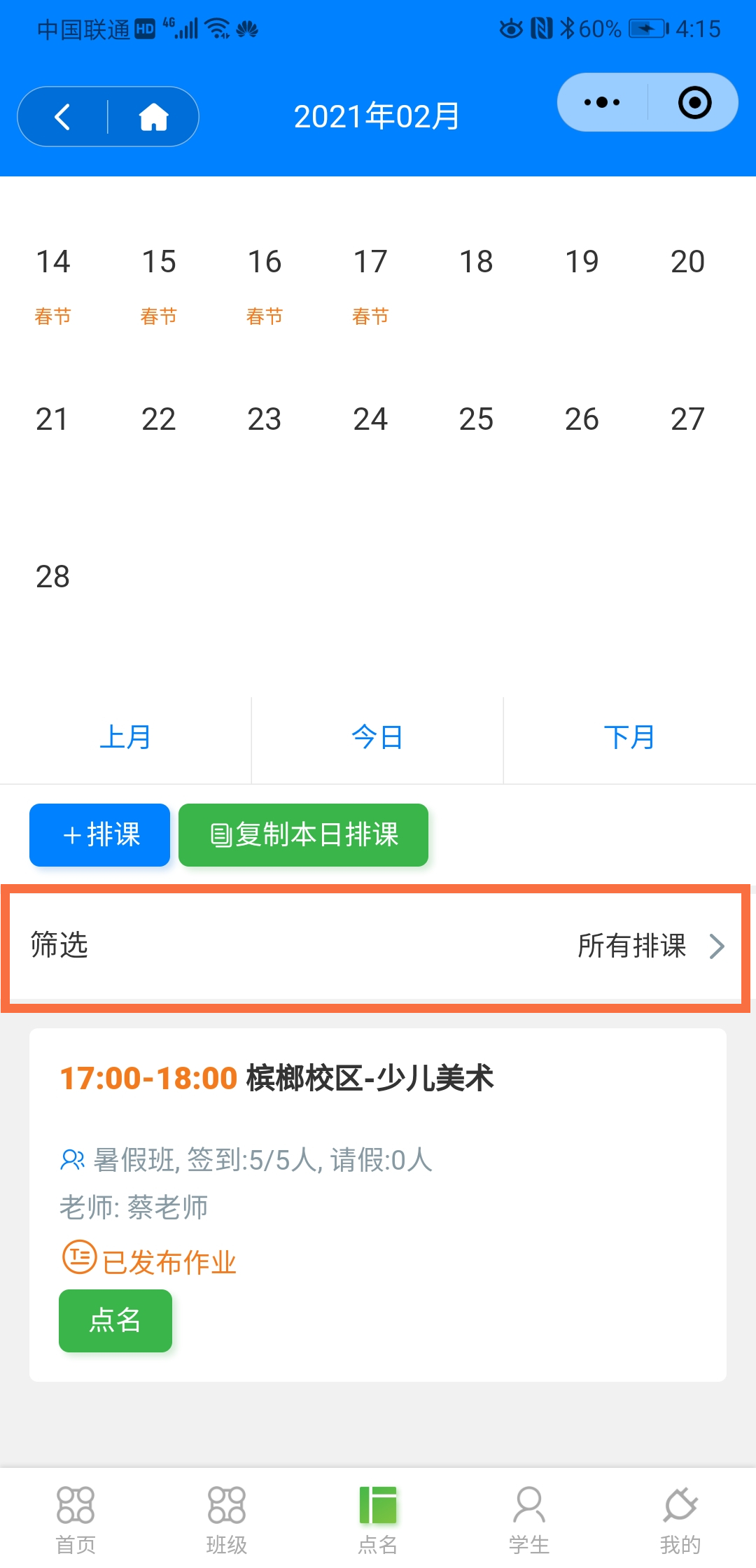Go to previous month via 上月
This screenshot has width=756, height=1568.
click(x=125, y=738)
